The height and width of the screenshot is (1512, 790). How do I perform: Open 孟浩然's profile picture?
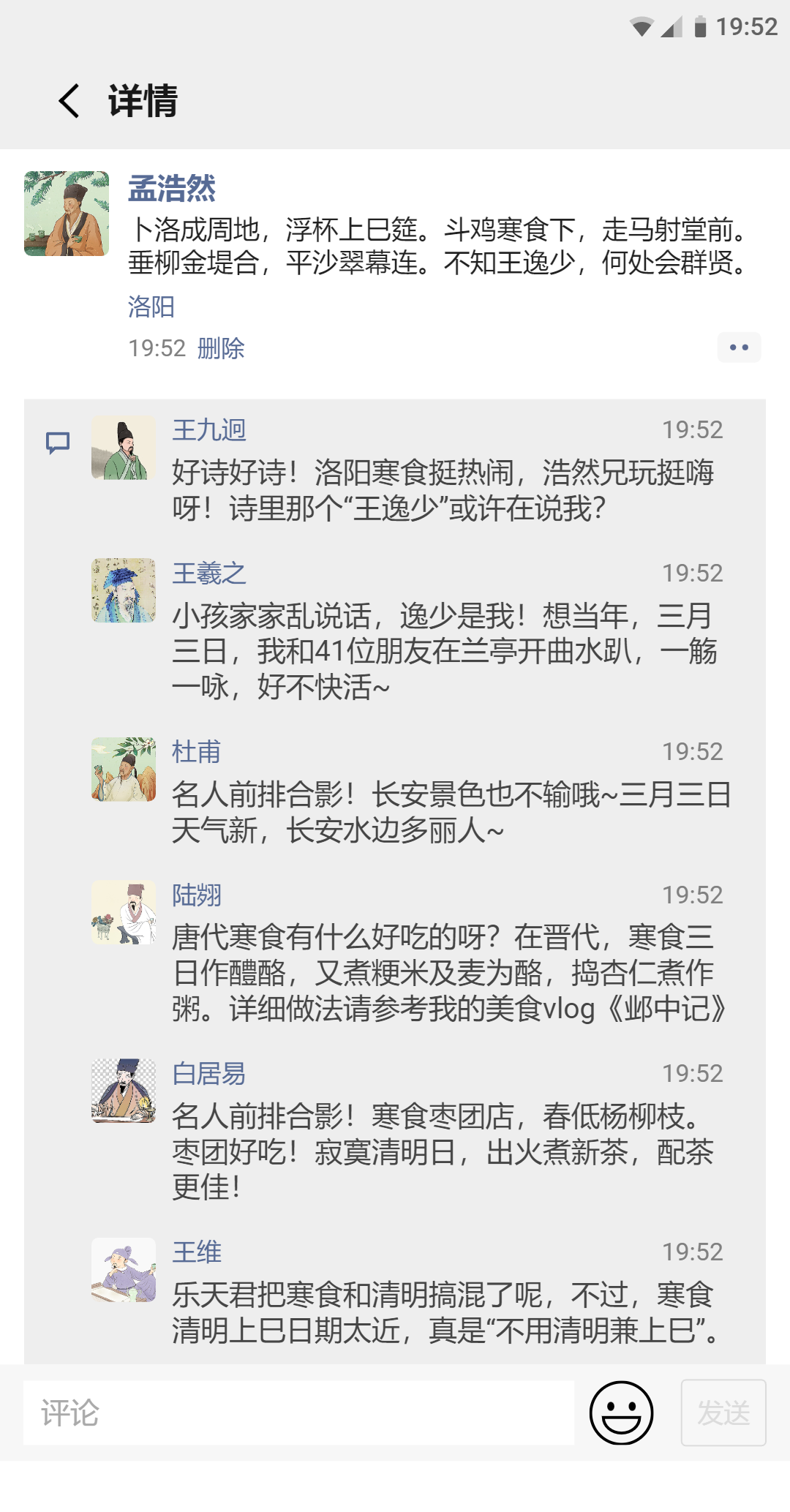(67, 214)
